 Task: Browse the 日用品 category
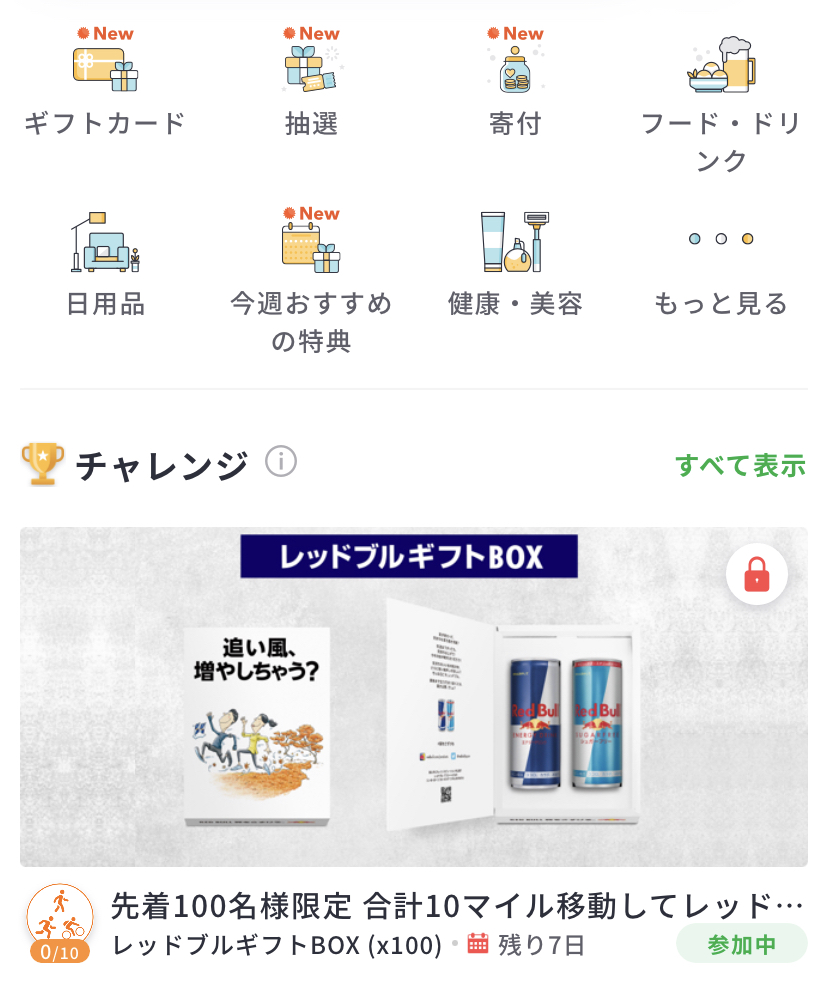point(105,265)
